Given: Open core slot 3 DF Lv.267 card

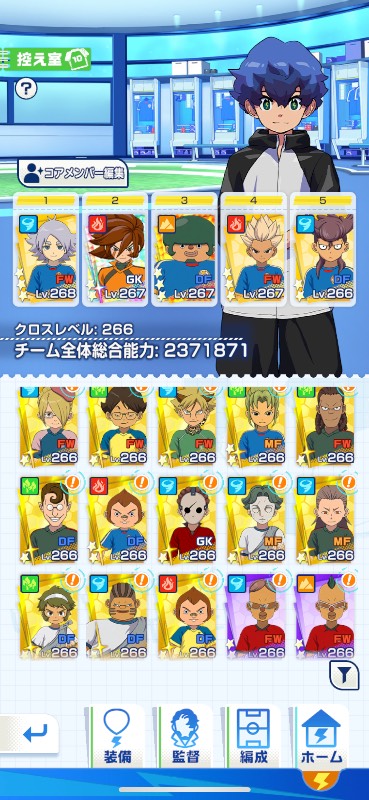Looking at the screenshot, I should [185, 249].
